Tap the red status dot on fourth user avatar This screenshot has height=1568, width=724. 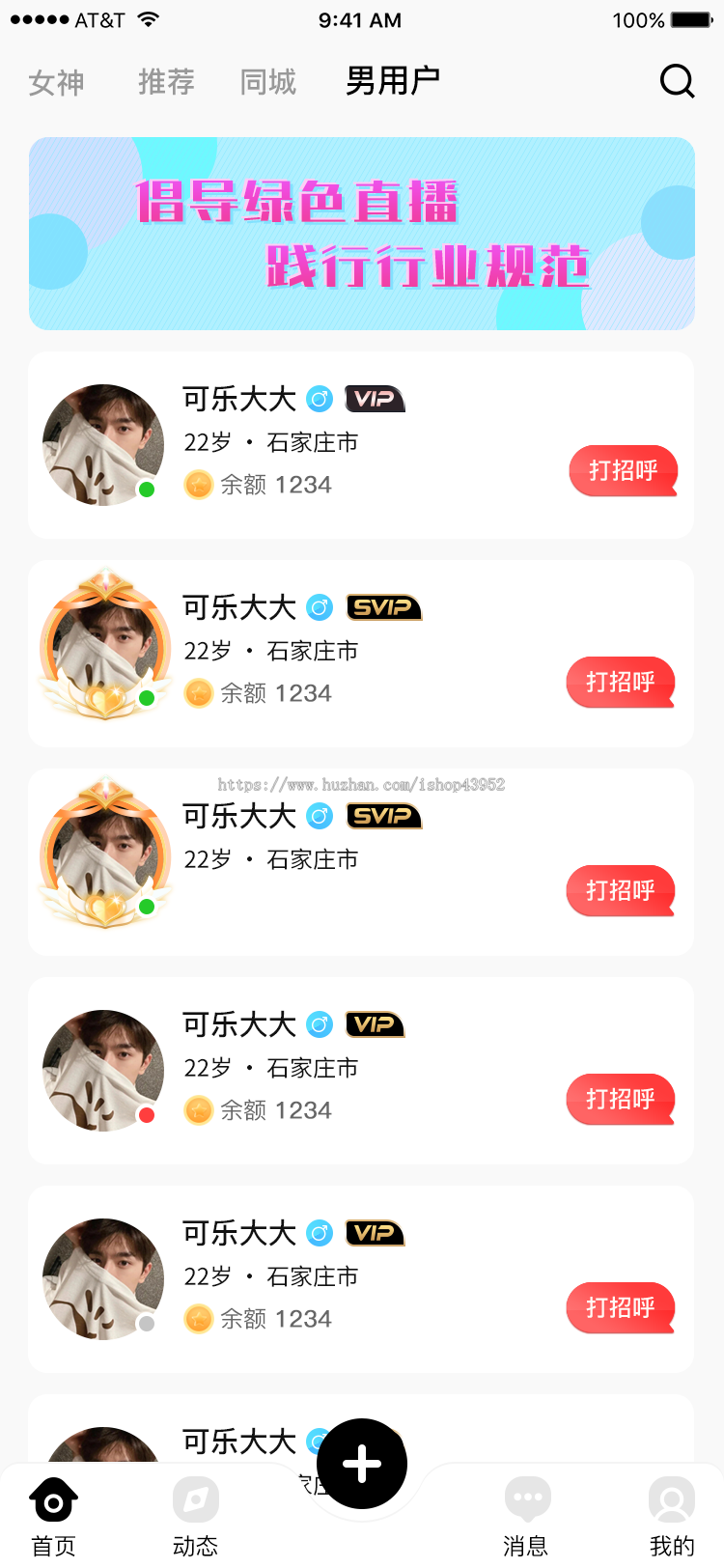tap(145, 1113)
